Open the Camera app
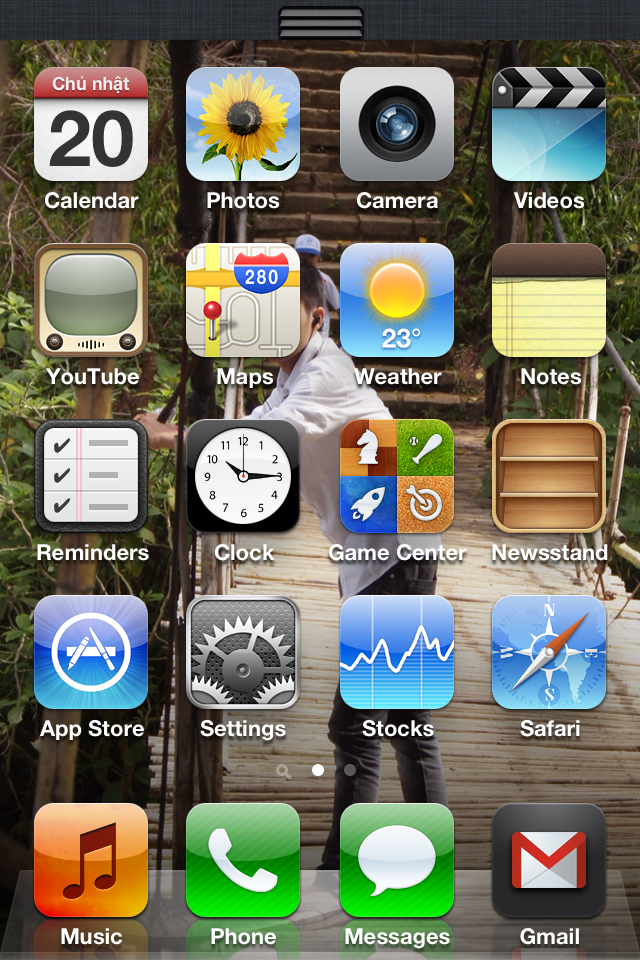640x960 pixels. click(x=397, y=124)
